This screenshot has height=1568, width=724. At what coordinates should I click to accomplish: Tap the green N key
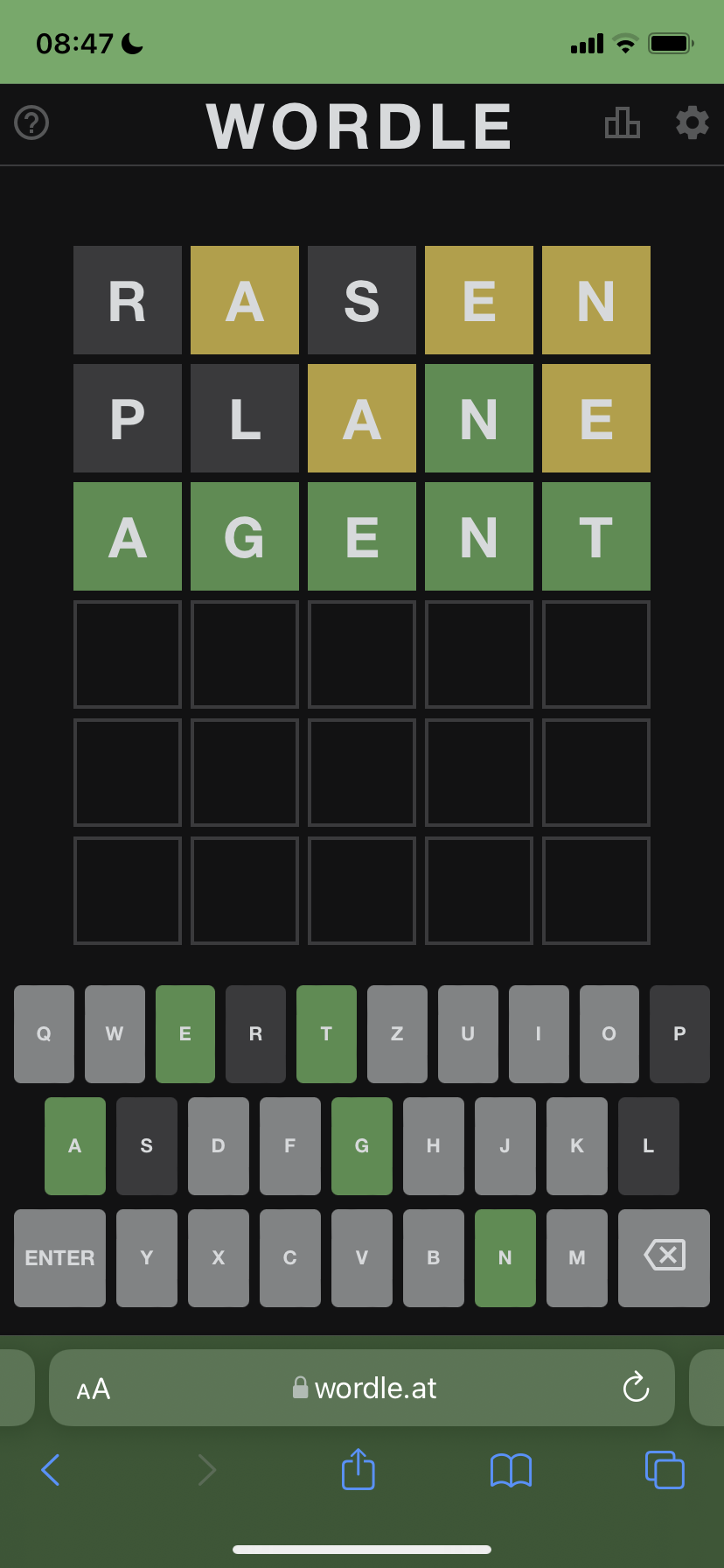point(505,1257)
